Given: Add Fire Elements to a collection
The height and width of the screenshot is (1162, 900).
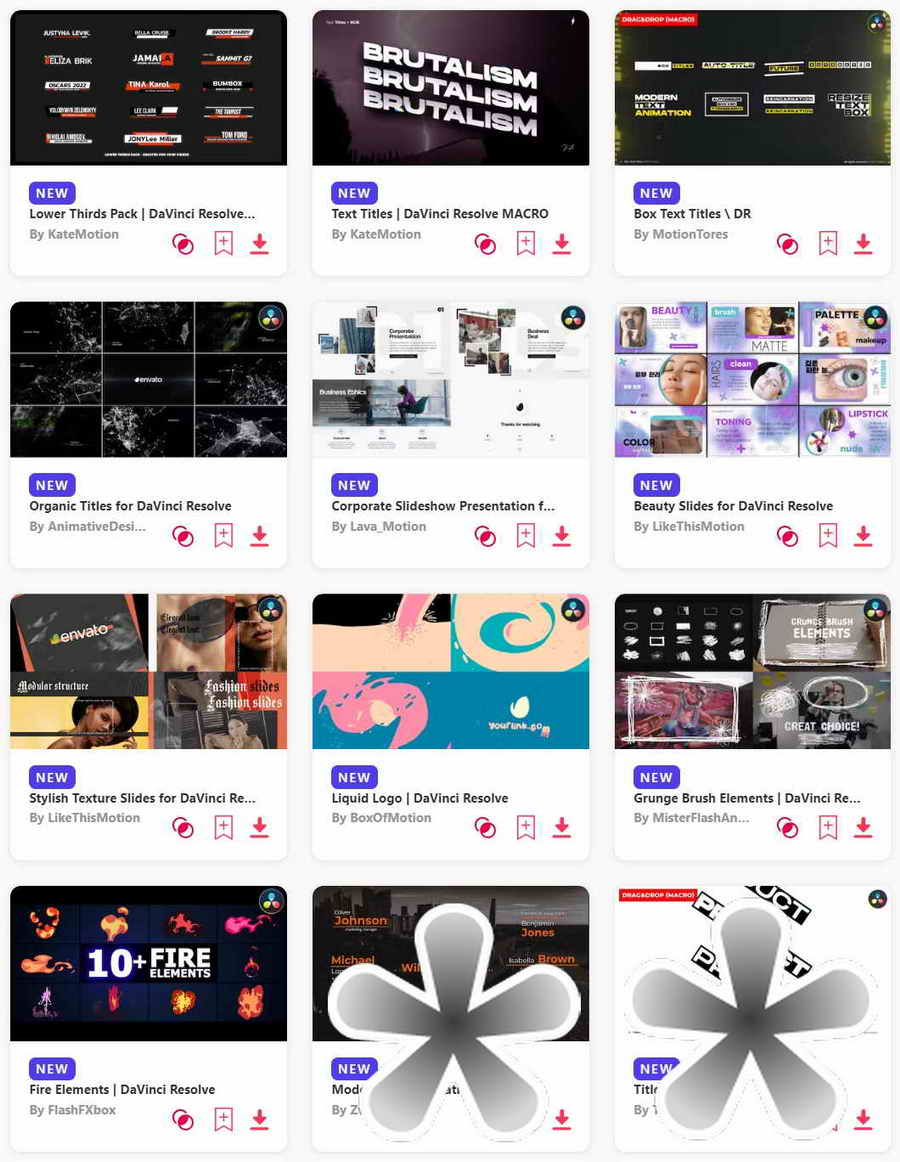Looking at the screenshot, I should 224,1119.
